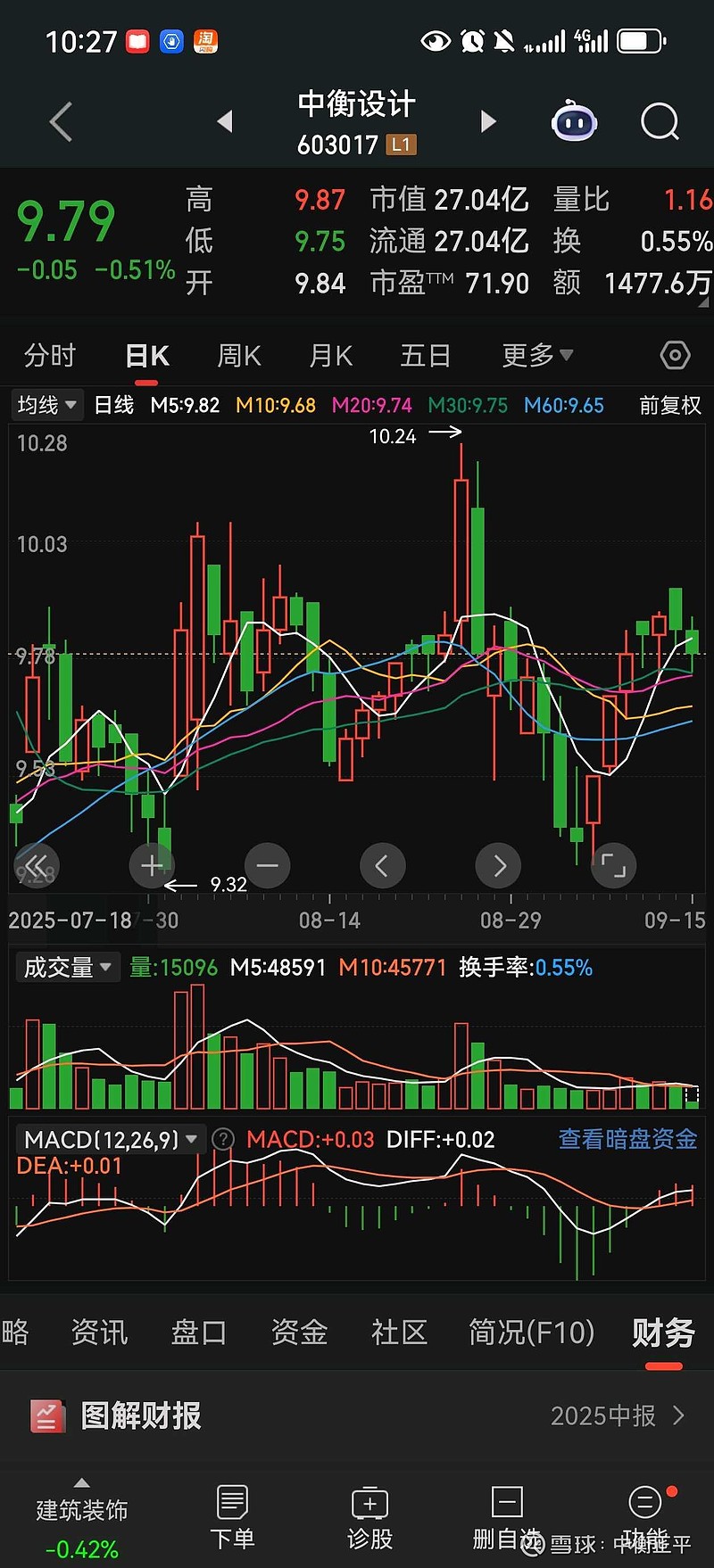
Task: Switch to the 五日 chart tab
Action: pyautogui.click(x=425, y=356)
